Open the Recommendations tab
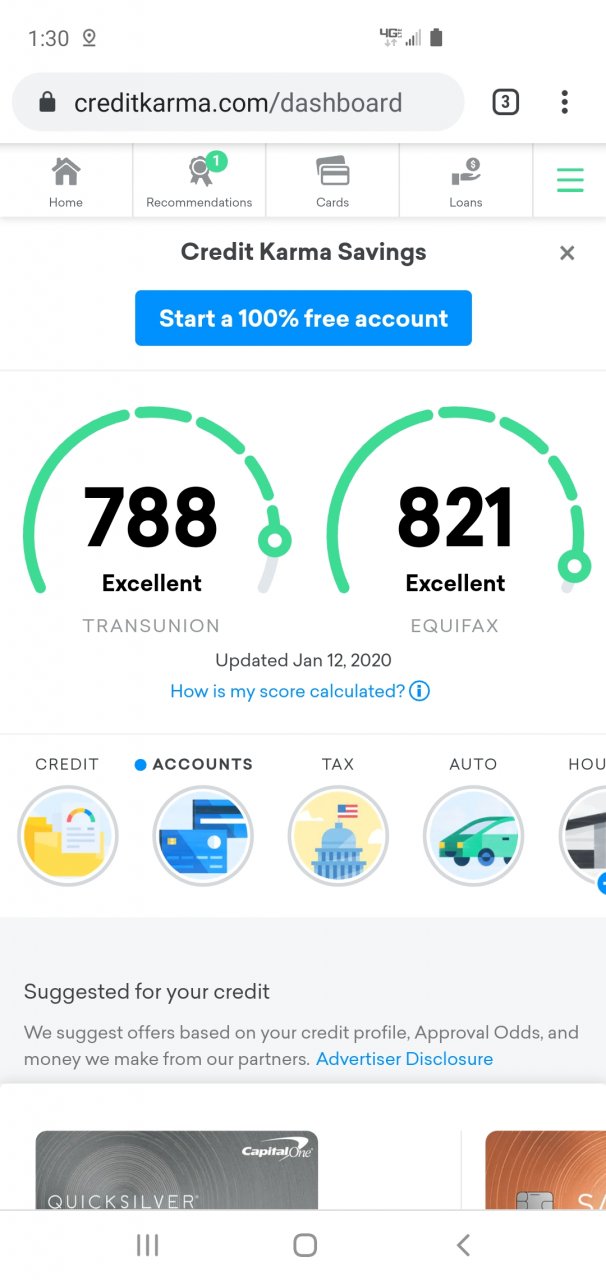This screenshot has height=1280, width=606. point(199,181)
